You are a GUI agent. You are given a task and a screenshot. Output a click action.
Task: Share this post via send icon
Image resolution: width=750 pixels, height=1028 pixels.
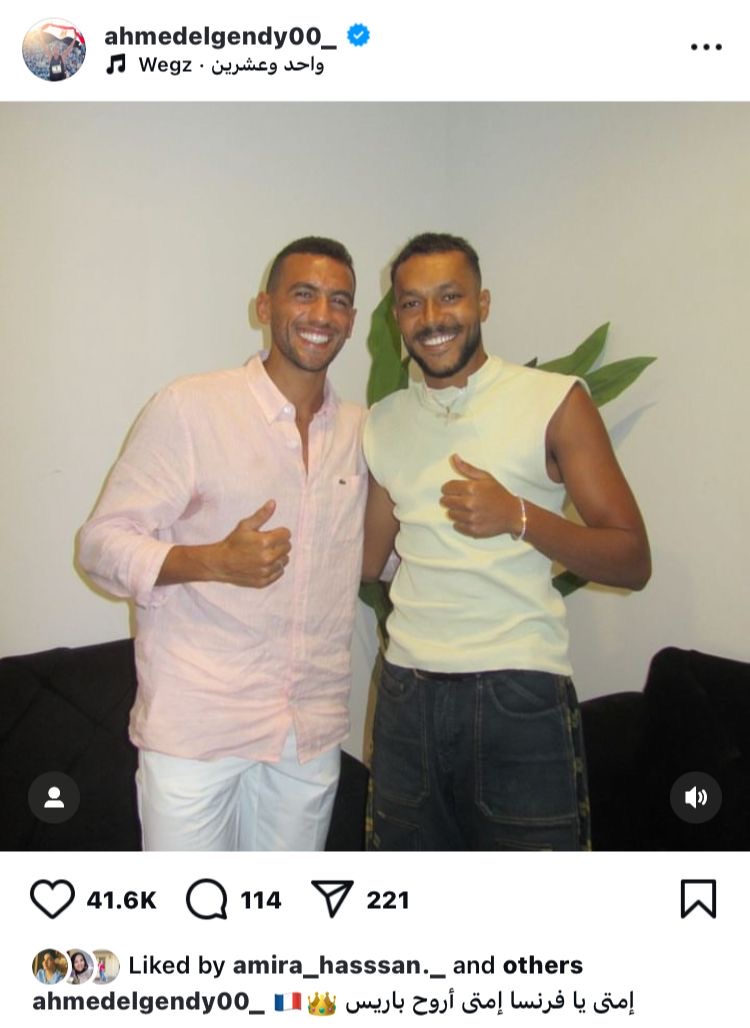pyautogui.click(x=333, y=899)
